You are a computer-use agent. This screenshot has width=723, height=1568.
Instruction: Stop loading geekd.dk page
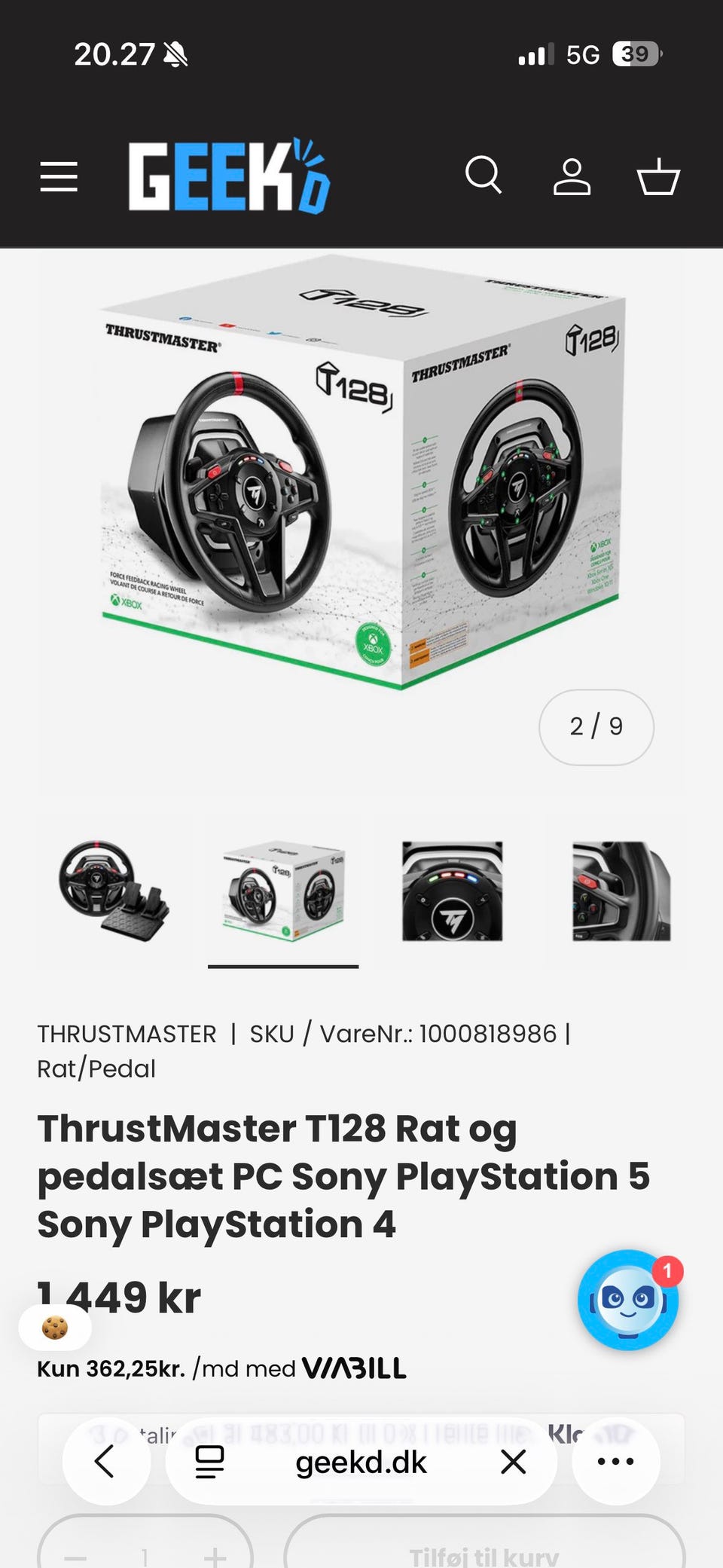tap(514, 1462)
